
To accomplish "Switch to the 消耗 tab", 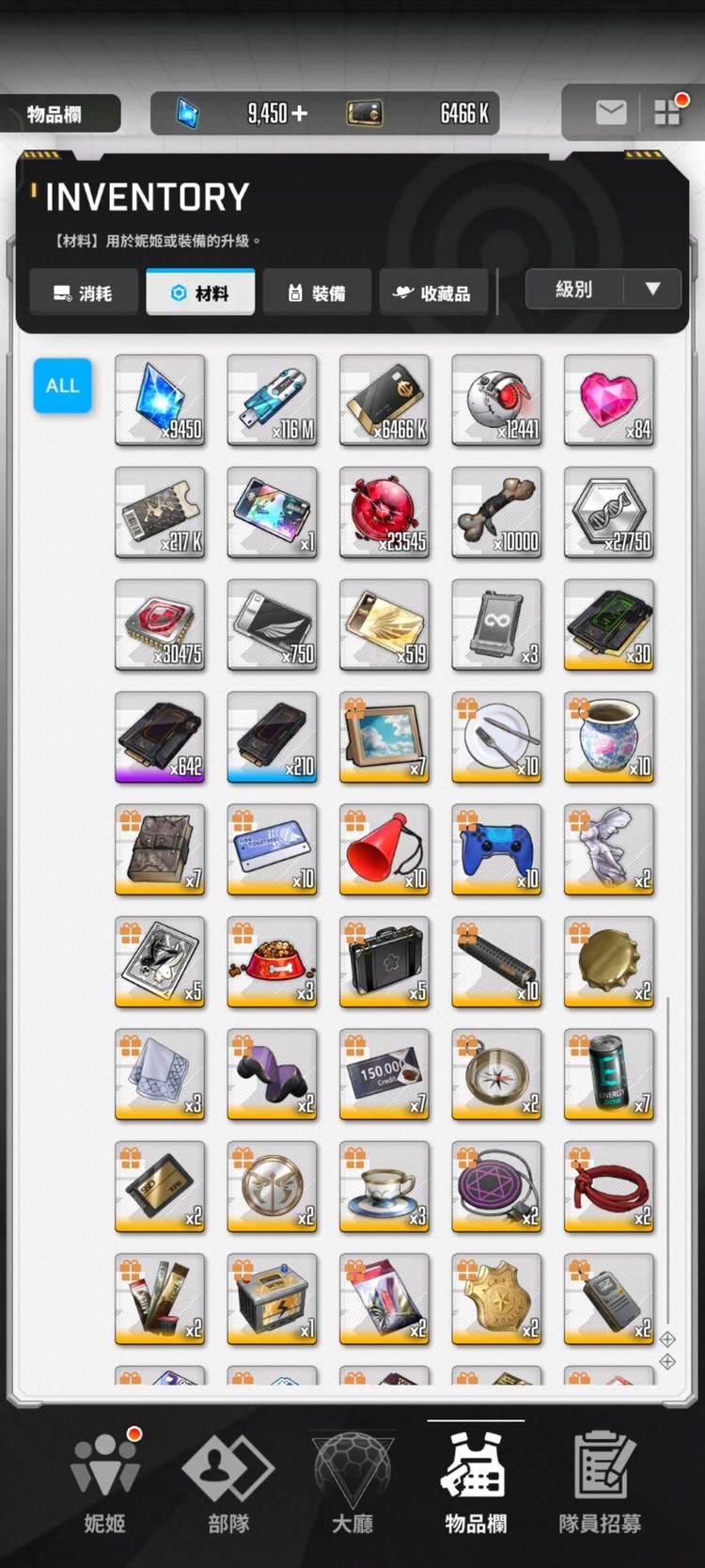I will pyautogui.click(x=84, y=293).
